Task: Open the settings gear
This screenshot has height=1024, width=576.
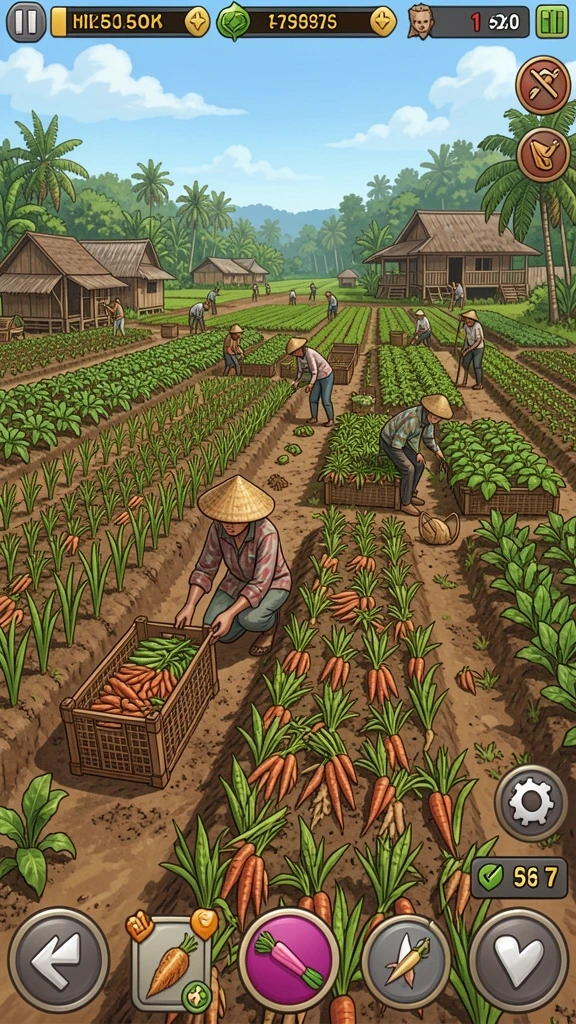Action: pyautogui.click(x=530, y=802)
